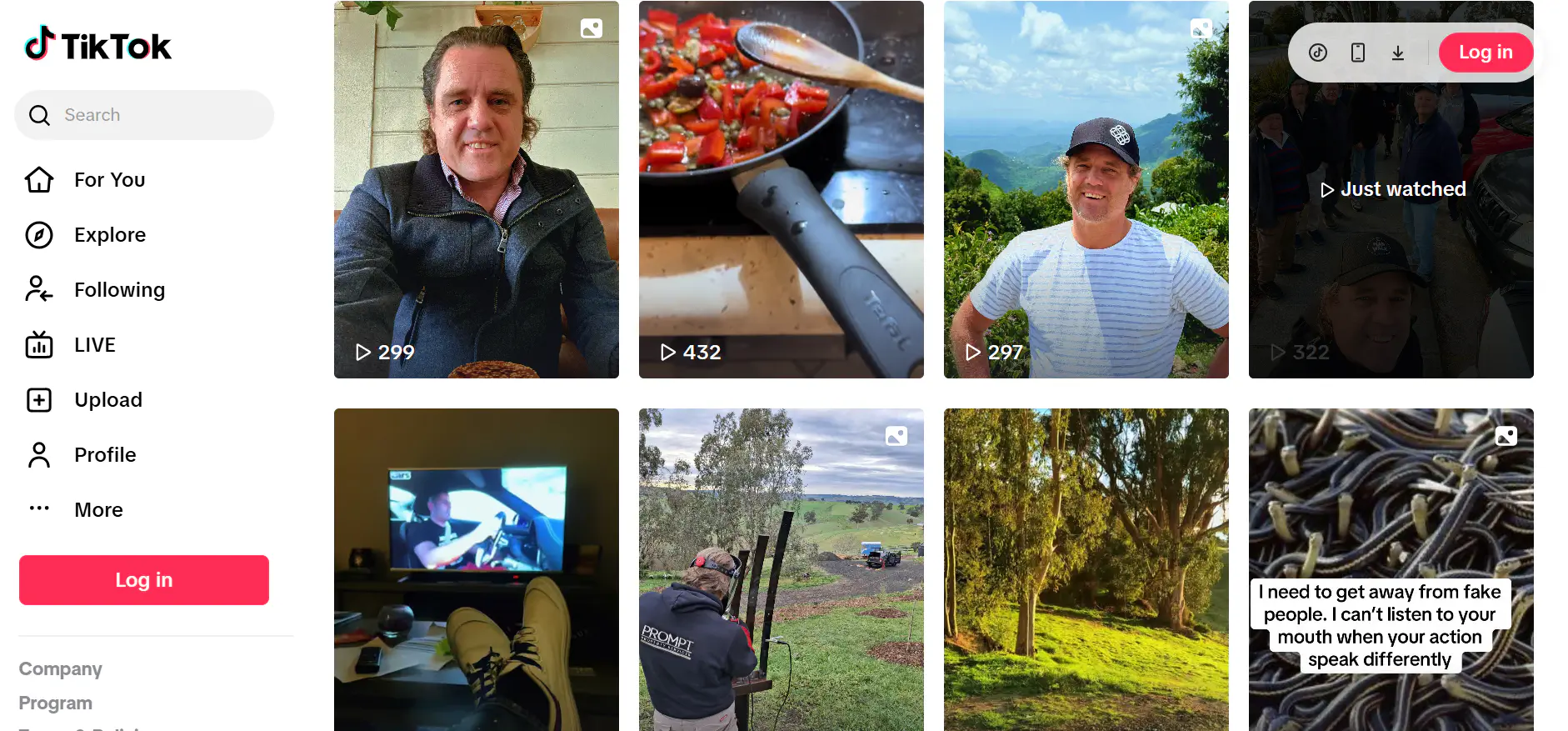Viewport: 1568px width, 731px height.
Task: Open the cooking pan video with 432 views
Action: 781,190
